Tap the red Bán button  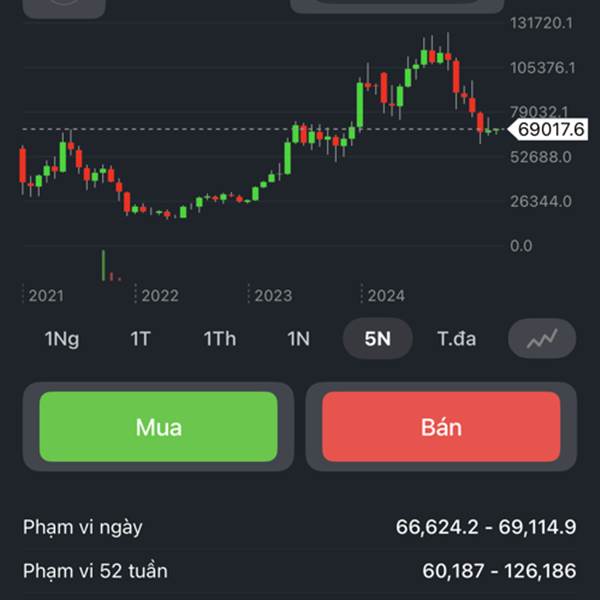point(441,427)
